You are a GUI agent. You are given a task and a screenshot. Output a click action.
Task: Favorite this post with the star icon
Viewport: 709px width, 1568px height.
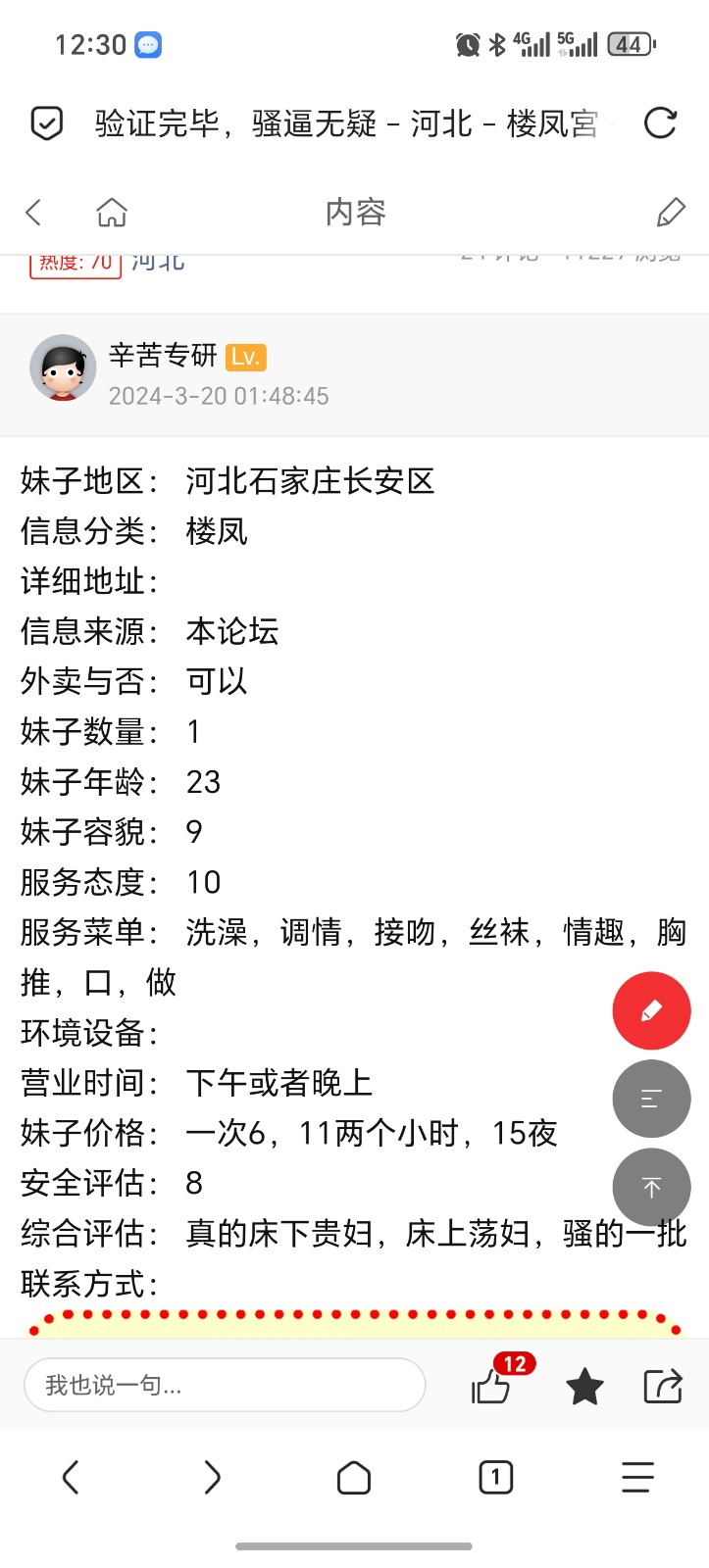(585, 1386)
